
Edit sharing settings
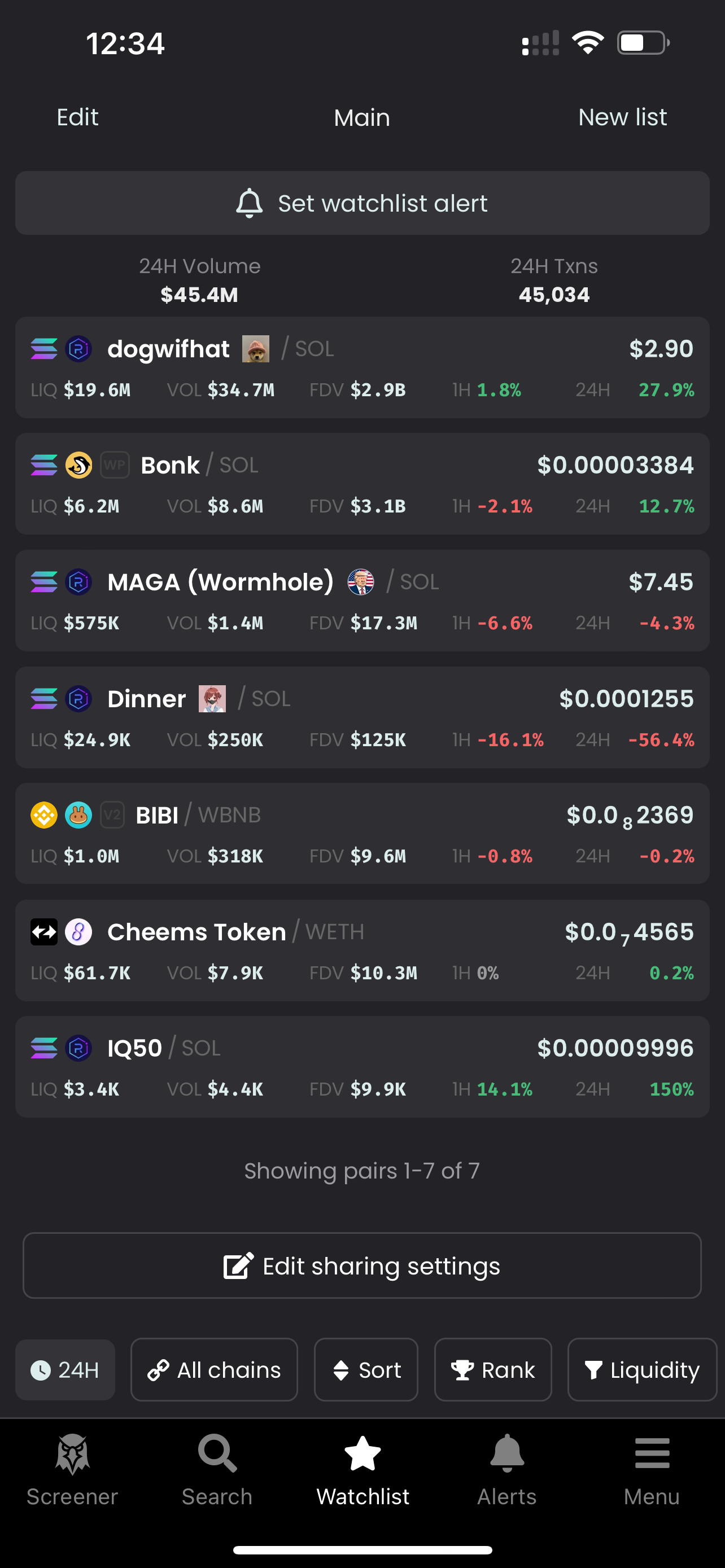tap(362, 1265)
